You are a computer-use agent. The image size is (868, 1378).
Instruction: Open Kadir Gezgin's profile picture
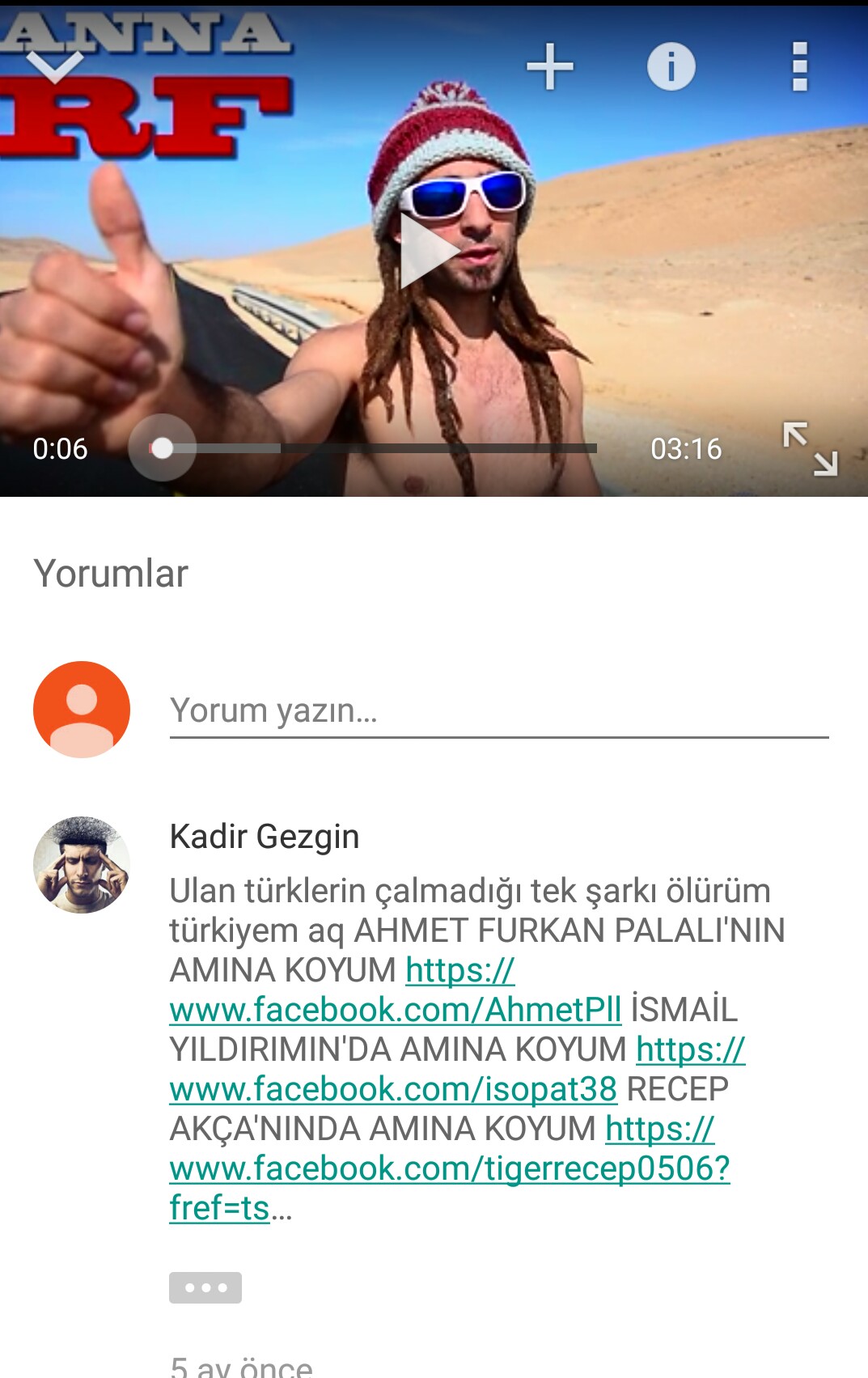click(82, 864)
